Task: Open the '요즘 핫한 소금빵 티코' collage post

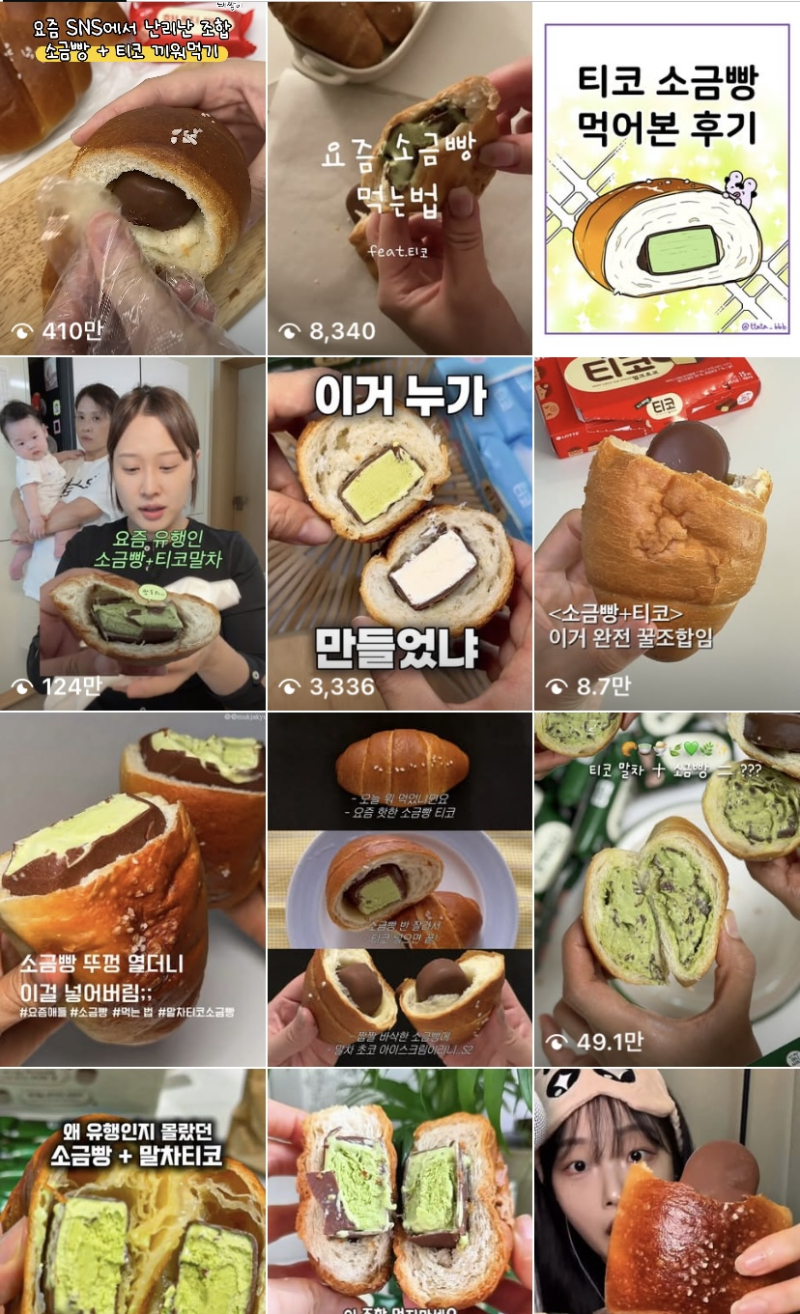Action: pos(399,890)
